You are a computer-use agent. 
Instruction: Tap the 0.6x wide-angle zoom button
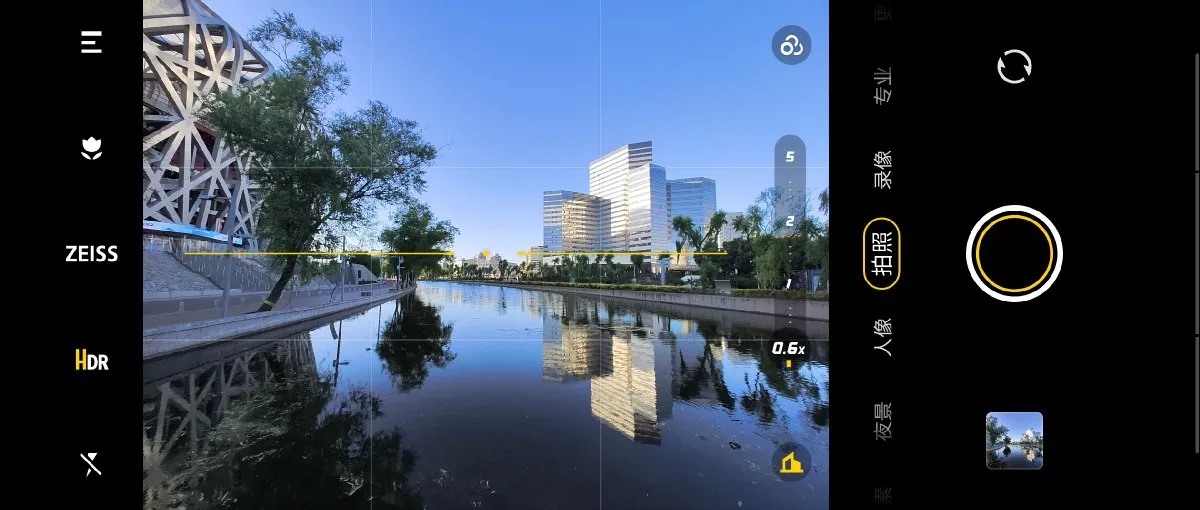[789, 348]
